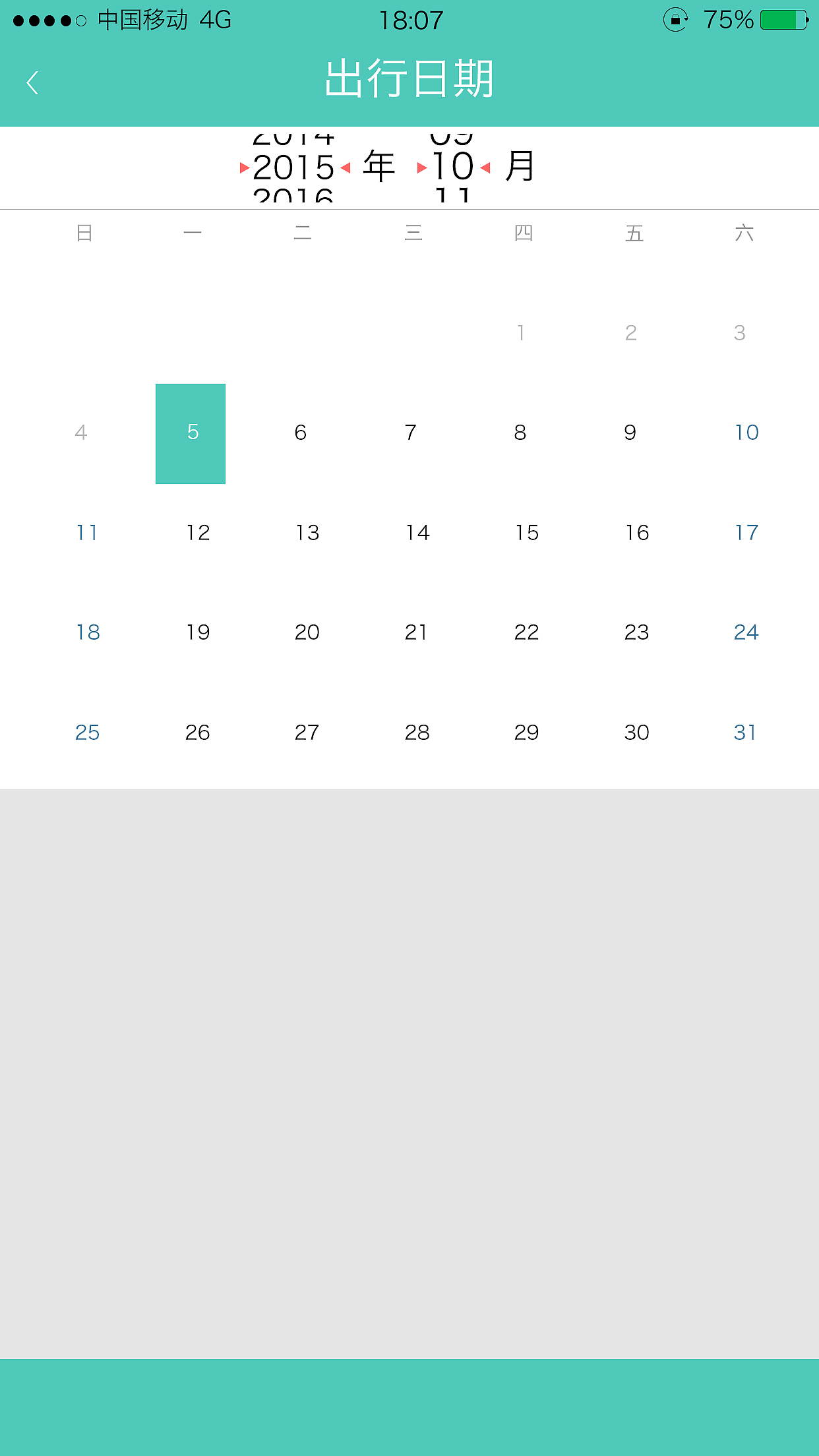
Task: Choose the 18th as departure date
Action: tap(88, 632)
